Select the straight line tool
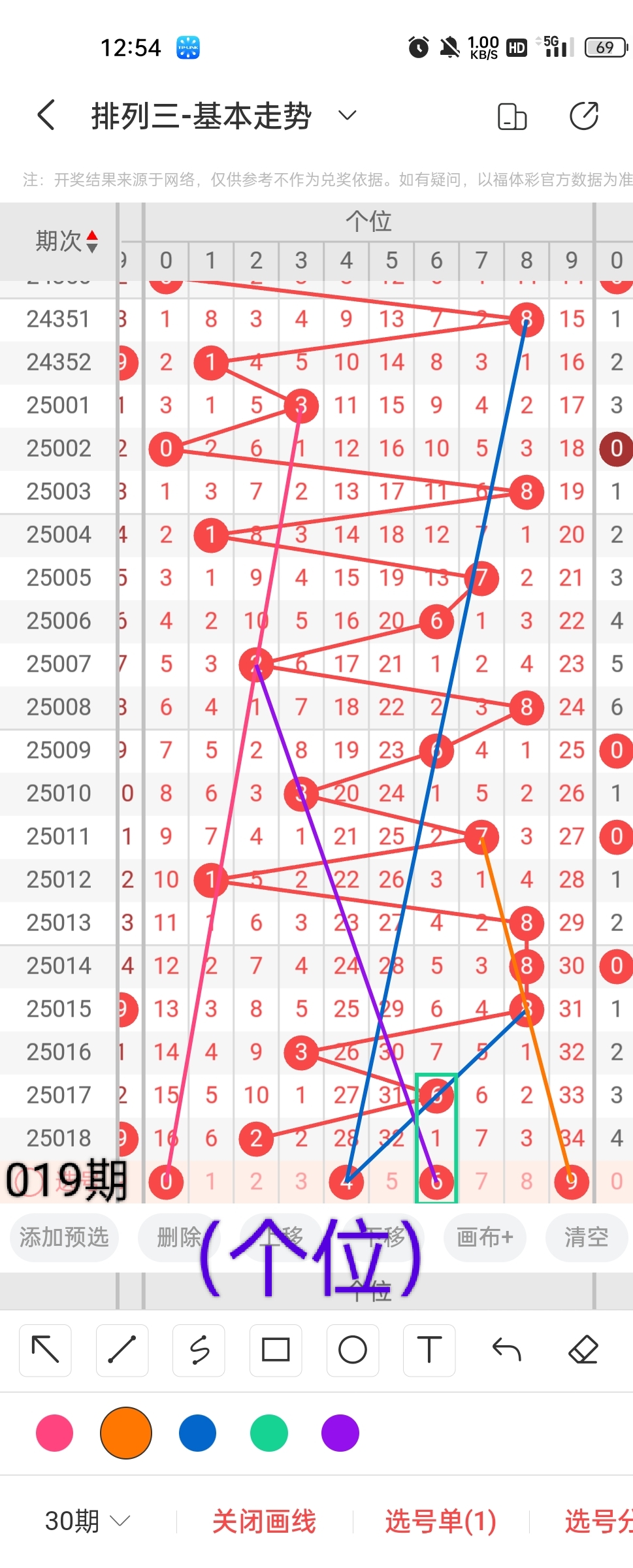633x1568 pixels. point(122,1350)
